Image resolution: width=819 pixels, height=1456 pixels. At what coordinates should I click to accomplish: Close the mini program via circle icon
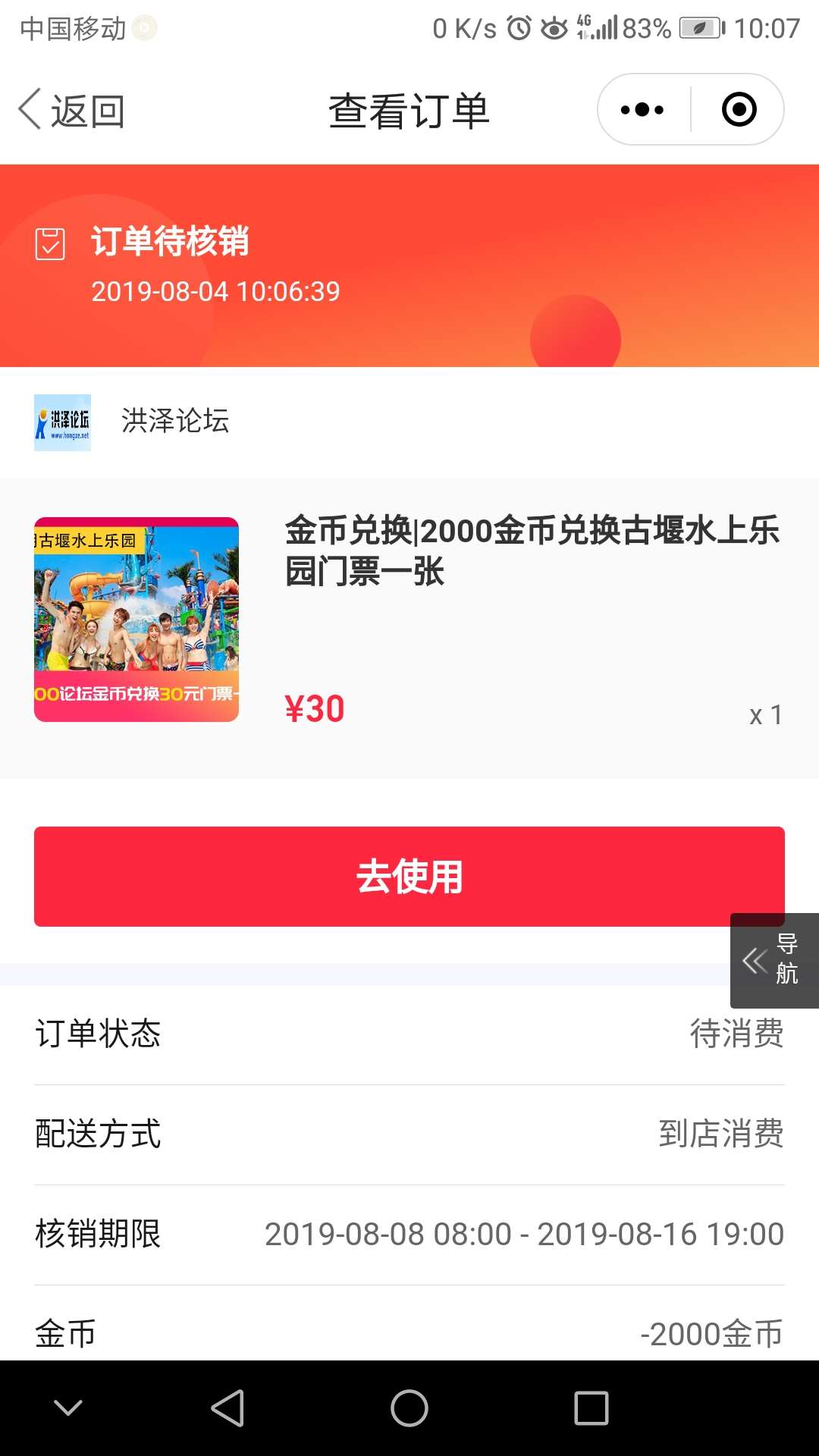coord(739,110)
